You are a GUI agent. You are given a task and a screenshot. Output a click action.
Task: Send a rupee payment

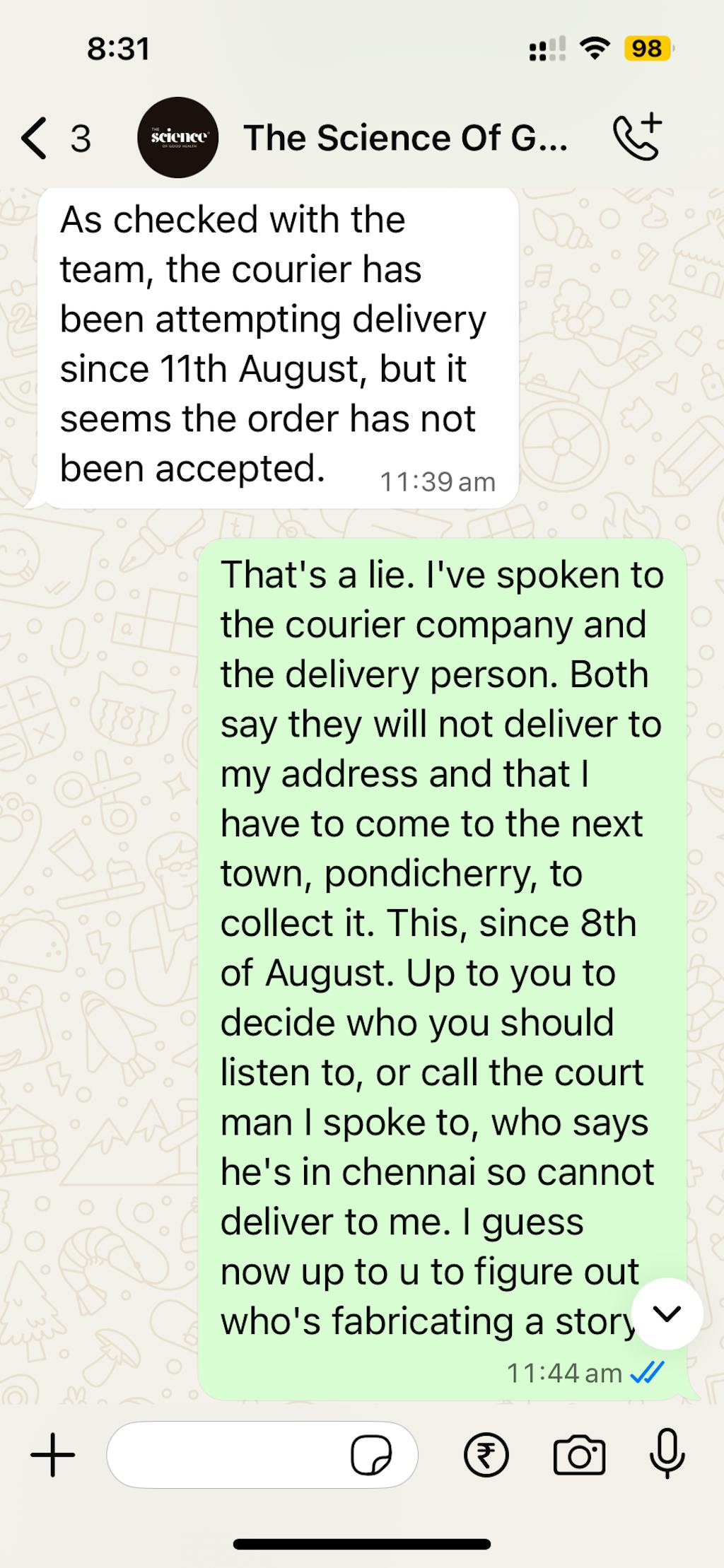(x=486, y=1456)
